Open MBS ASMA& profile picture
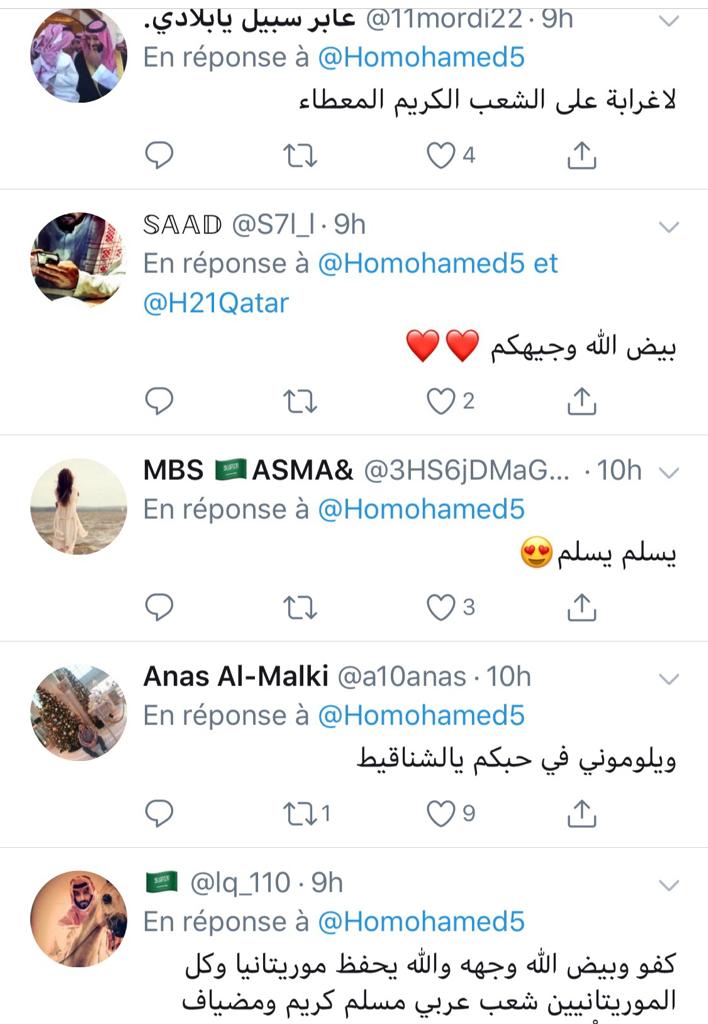The height and width of the screenshot is (1024, 708). pos(78,506)
